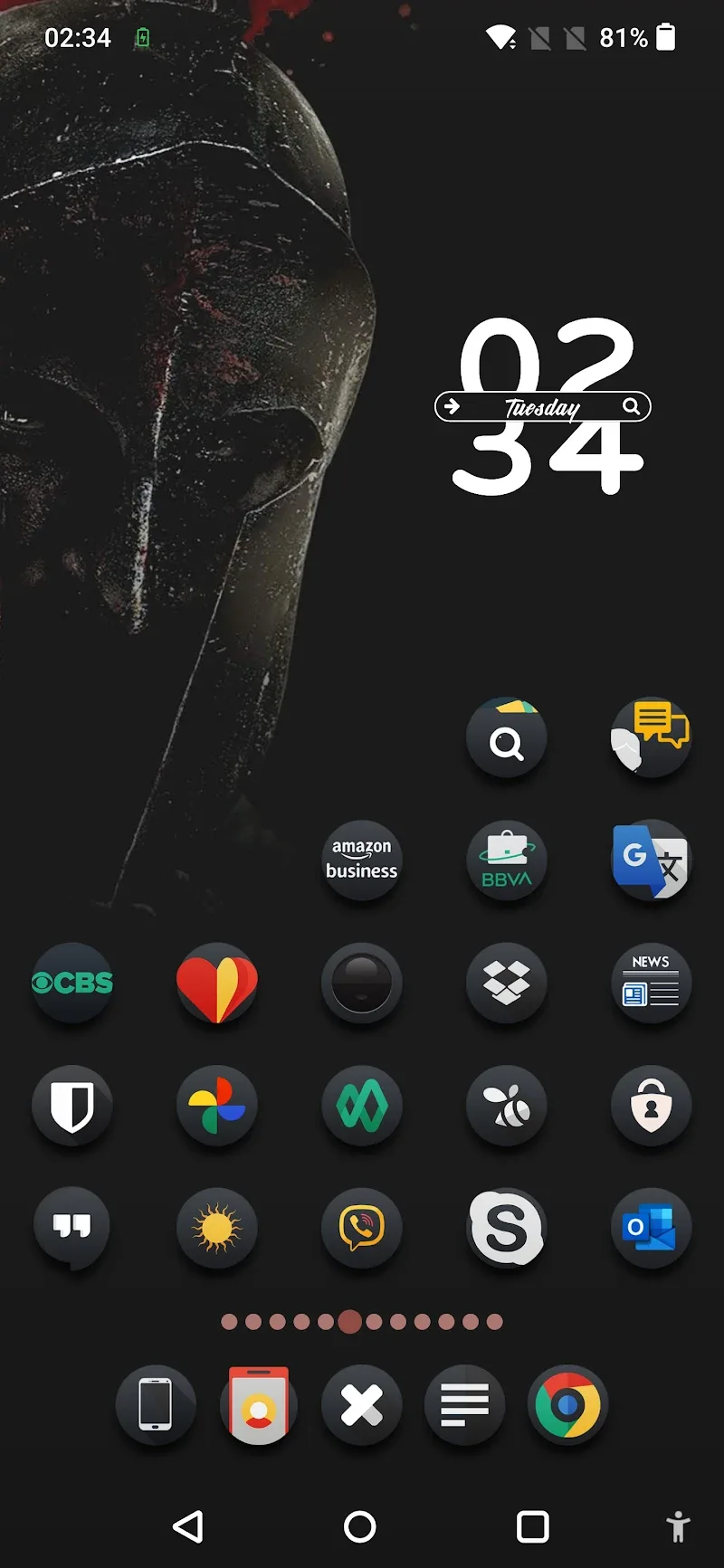The width and height of the screenshot is (724, 1568).
Task: Launch the BBVA banking app
Action: click(x=506, y=860)
